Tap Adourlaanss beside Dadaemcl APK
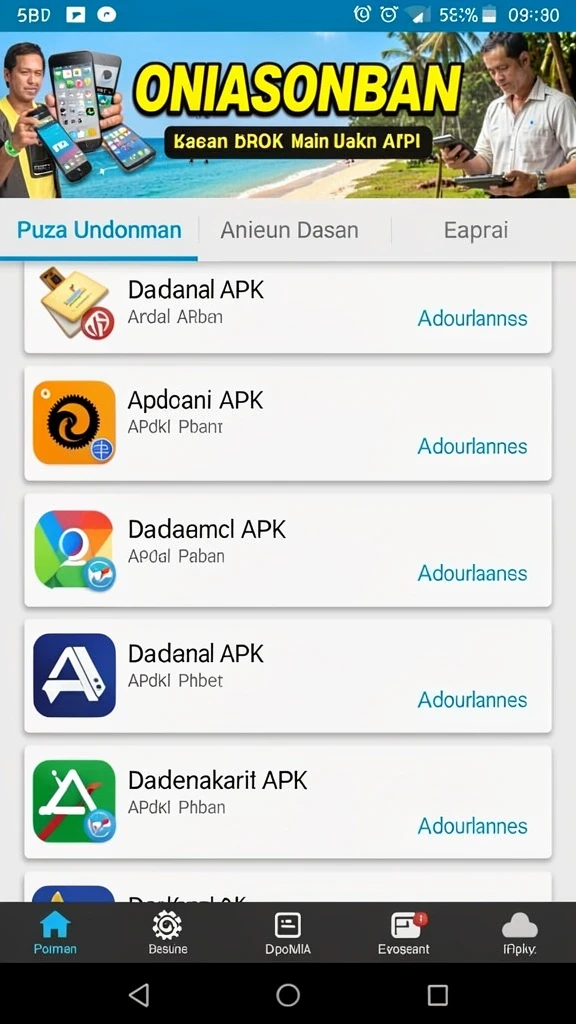 tap(472, 573)
